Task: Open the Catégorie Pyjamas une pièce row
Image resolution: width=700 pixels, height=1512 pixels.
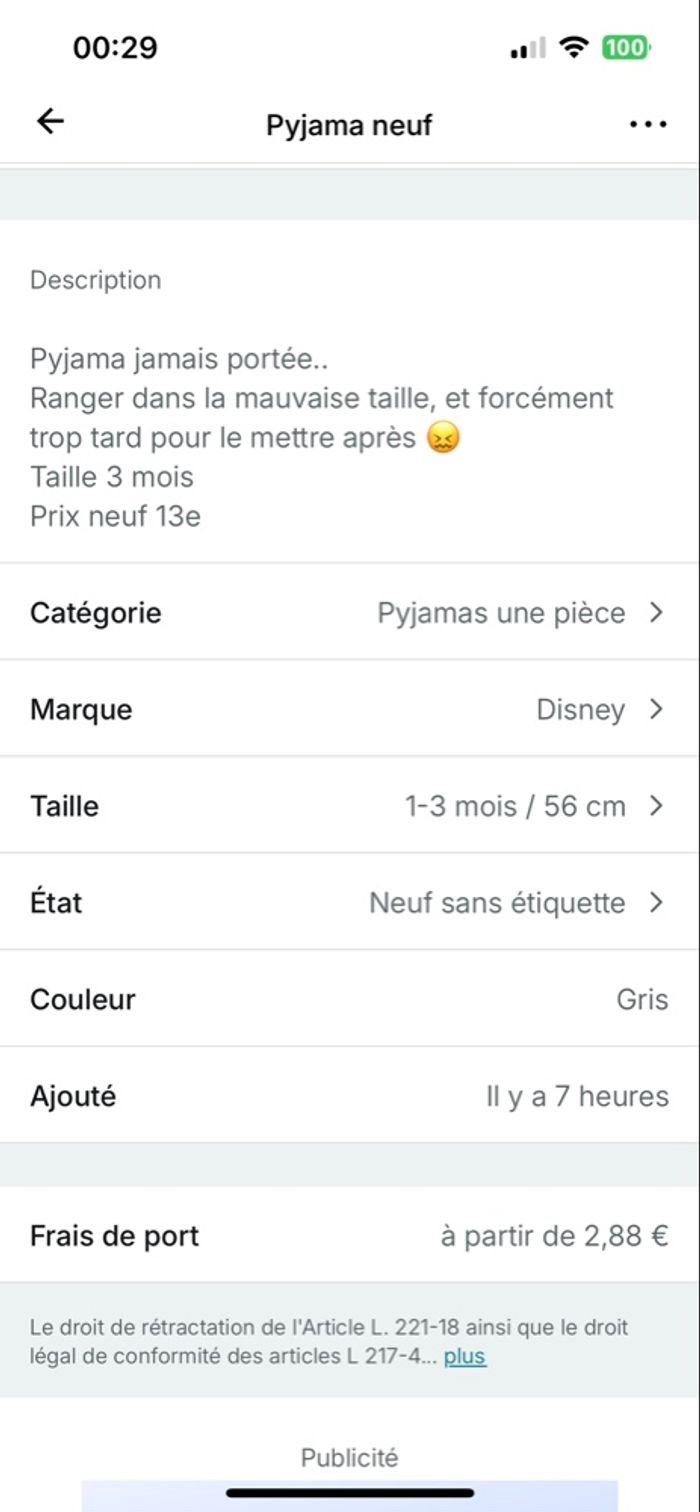Action: pos(349,612)
